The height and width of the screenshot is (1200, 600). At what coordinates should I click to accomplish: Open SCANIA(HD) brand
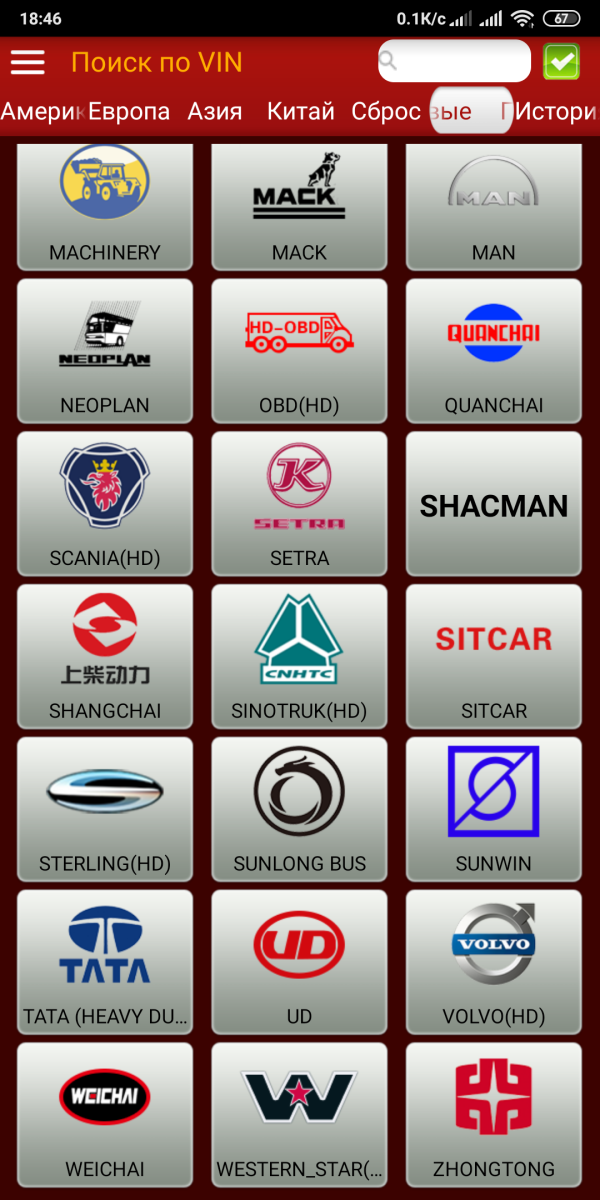[105, 503]
